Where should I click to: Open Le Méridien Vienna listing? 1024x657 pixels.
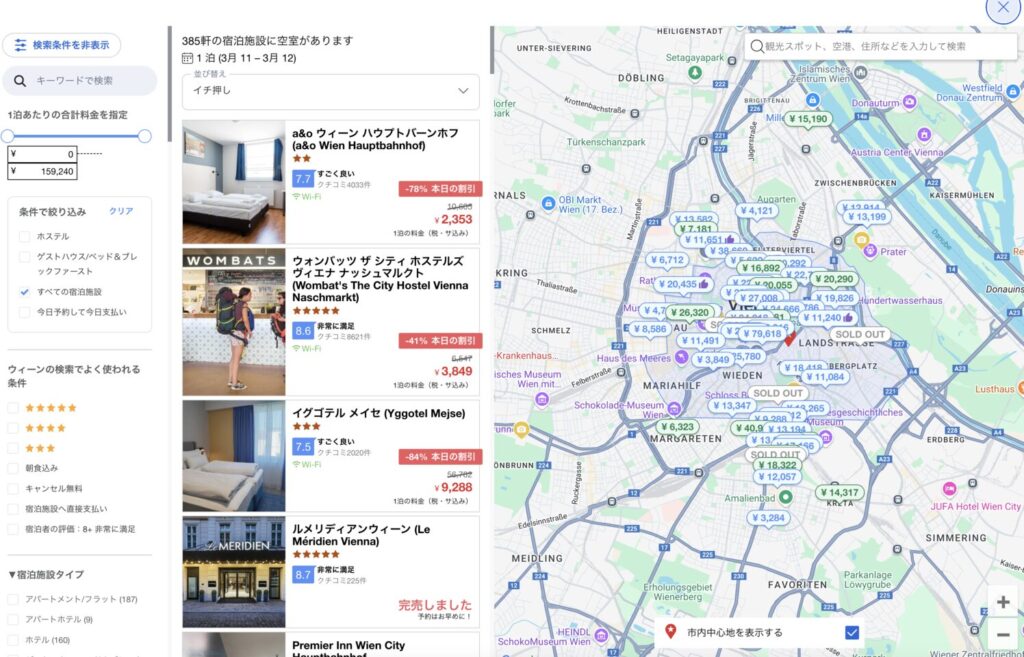point(360,535)
